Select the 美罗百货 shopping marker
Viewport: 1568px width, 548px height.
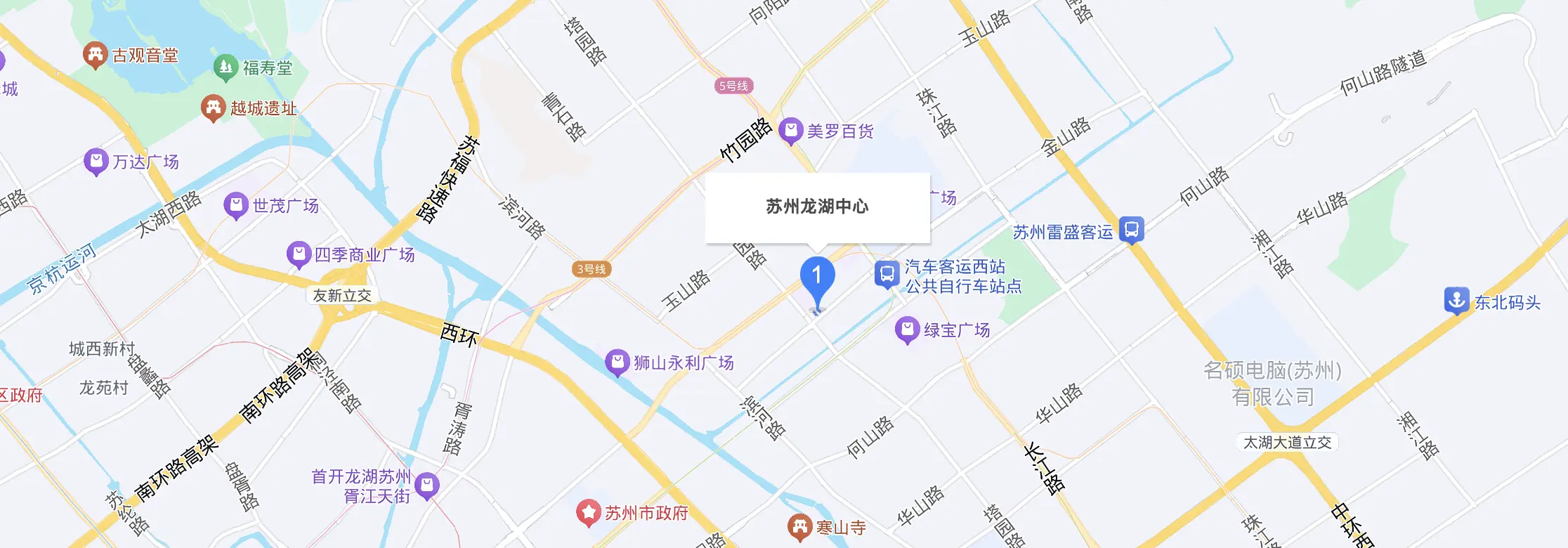coord(790,130)
